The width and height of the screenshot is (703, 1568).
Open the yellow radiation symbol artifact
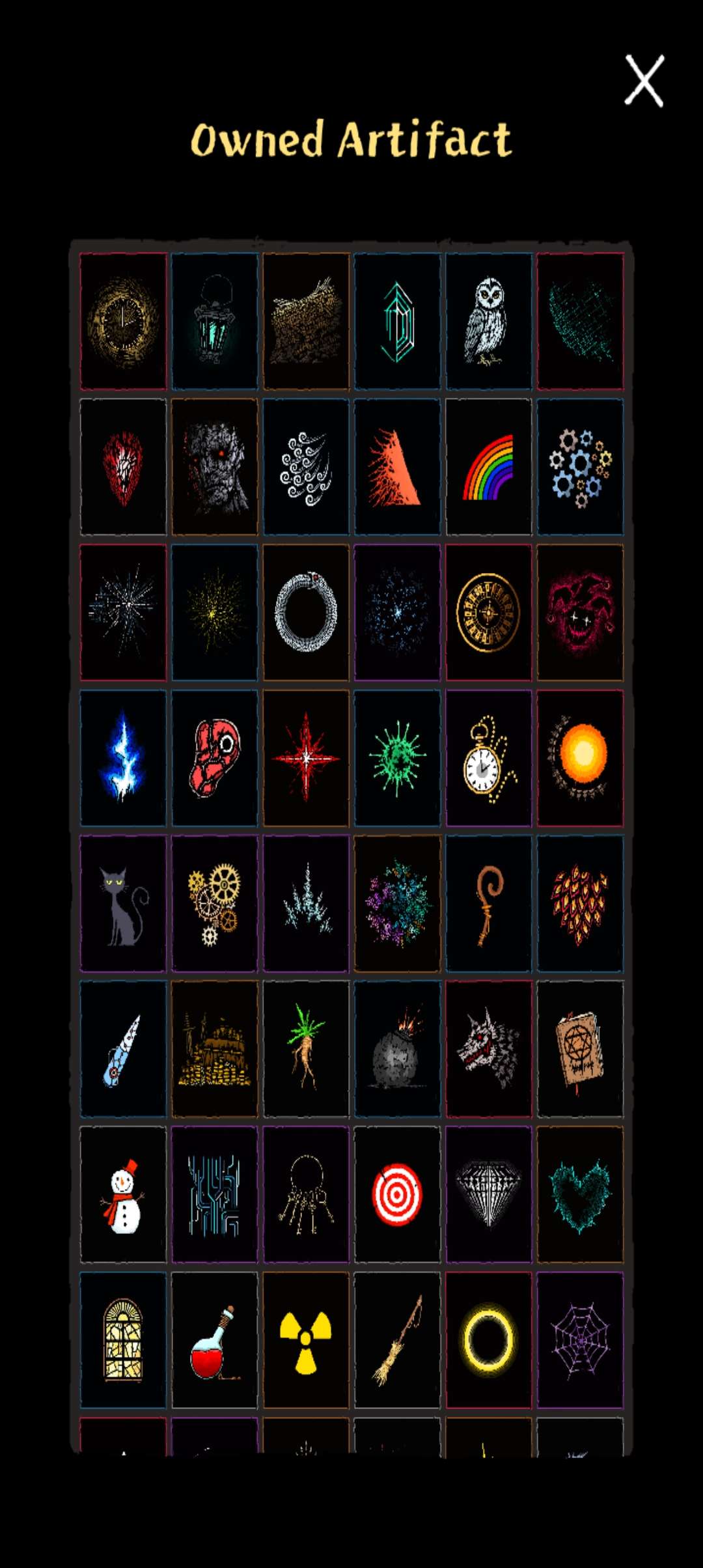point(306,1340)
